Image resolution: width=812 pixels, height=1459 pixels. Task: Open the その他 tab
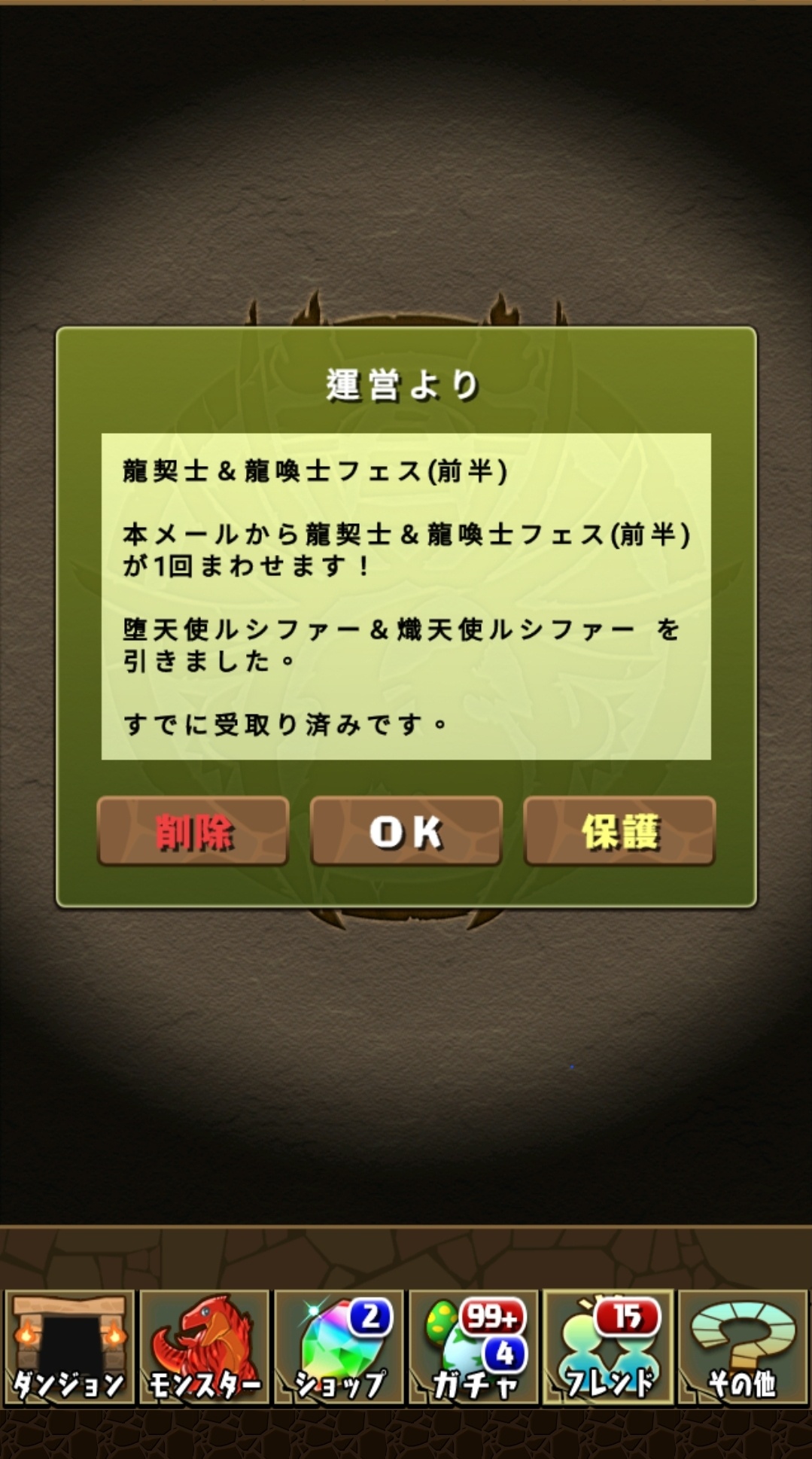tap(742, 1348)
